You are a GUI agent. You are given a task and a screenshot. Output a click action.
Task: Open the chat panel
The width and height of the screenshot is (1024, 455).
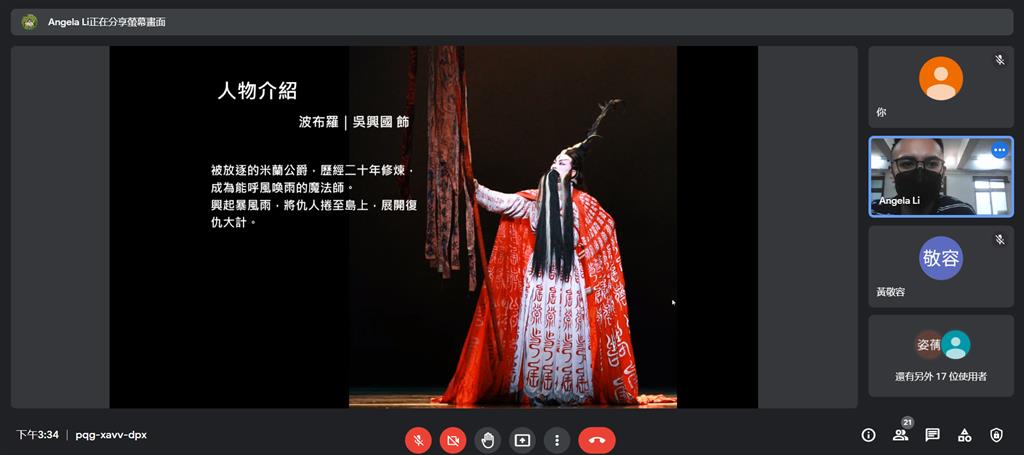932,435
